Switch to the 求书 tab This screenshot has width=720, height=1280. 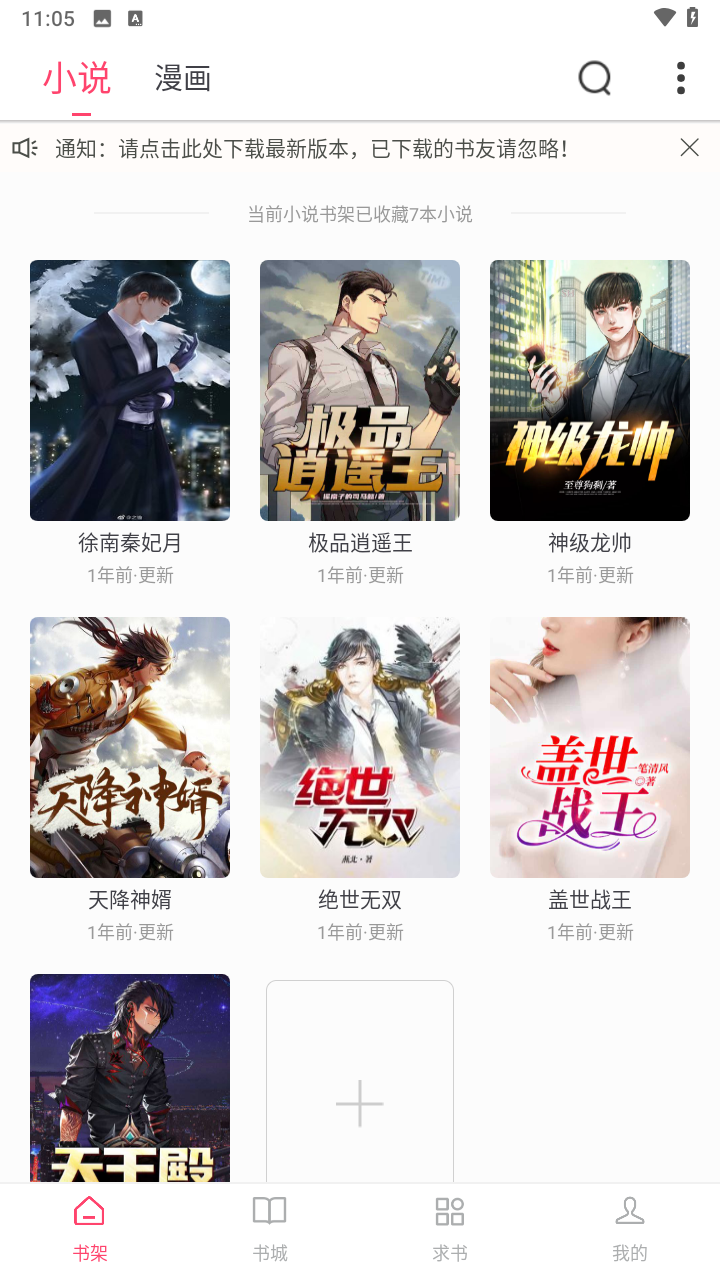tap(450, 1229)
